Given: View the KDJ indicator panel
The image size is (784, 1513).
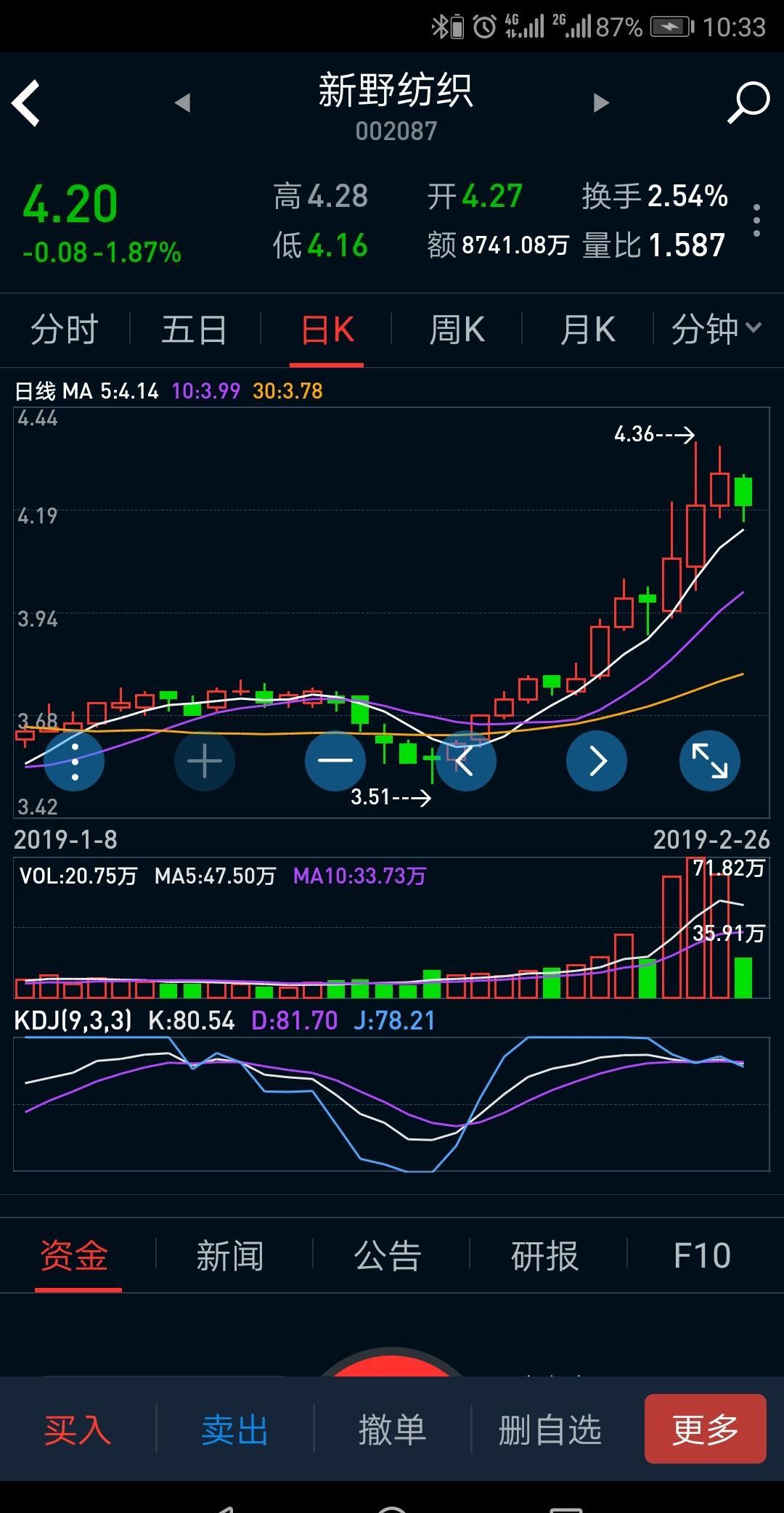Looking at the screenshot, I should (392, 1111).
